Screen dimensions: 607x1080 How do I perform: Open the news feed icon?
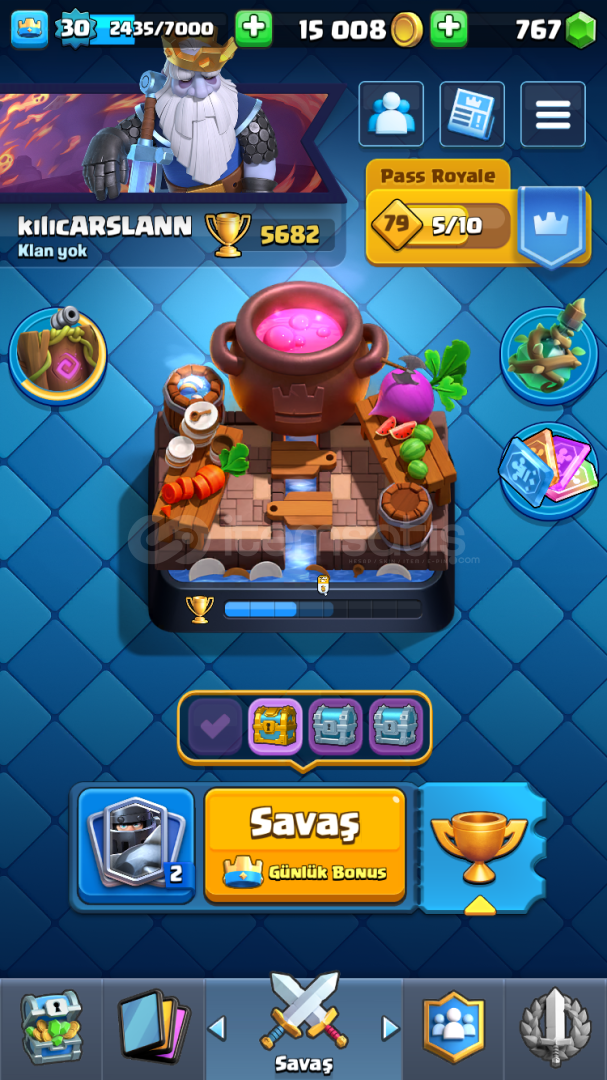pos(472,114)
